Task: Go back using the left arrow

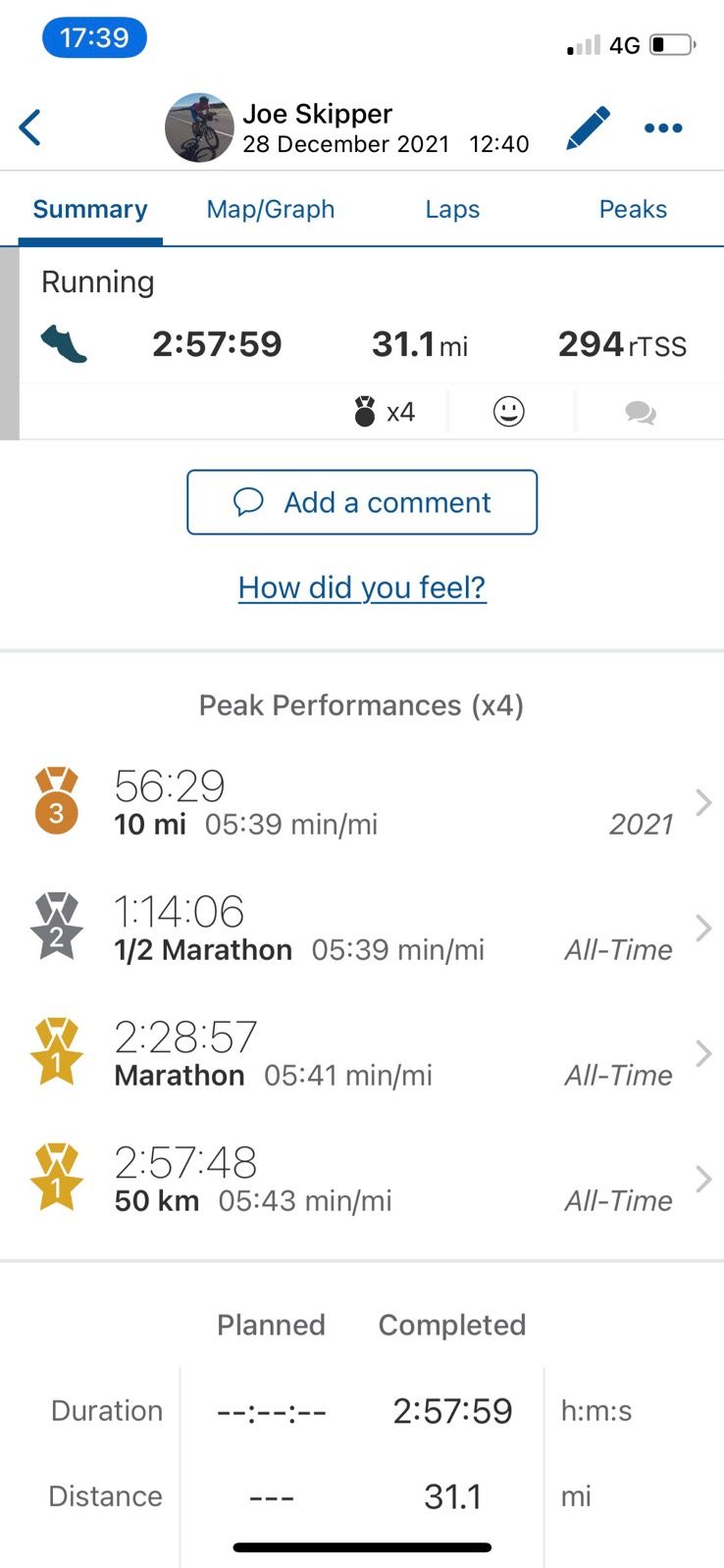Action: pos(30,127)
